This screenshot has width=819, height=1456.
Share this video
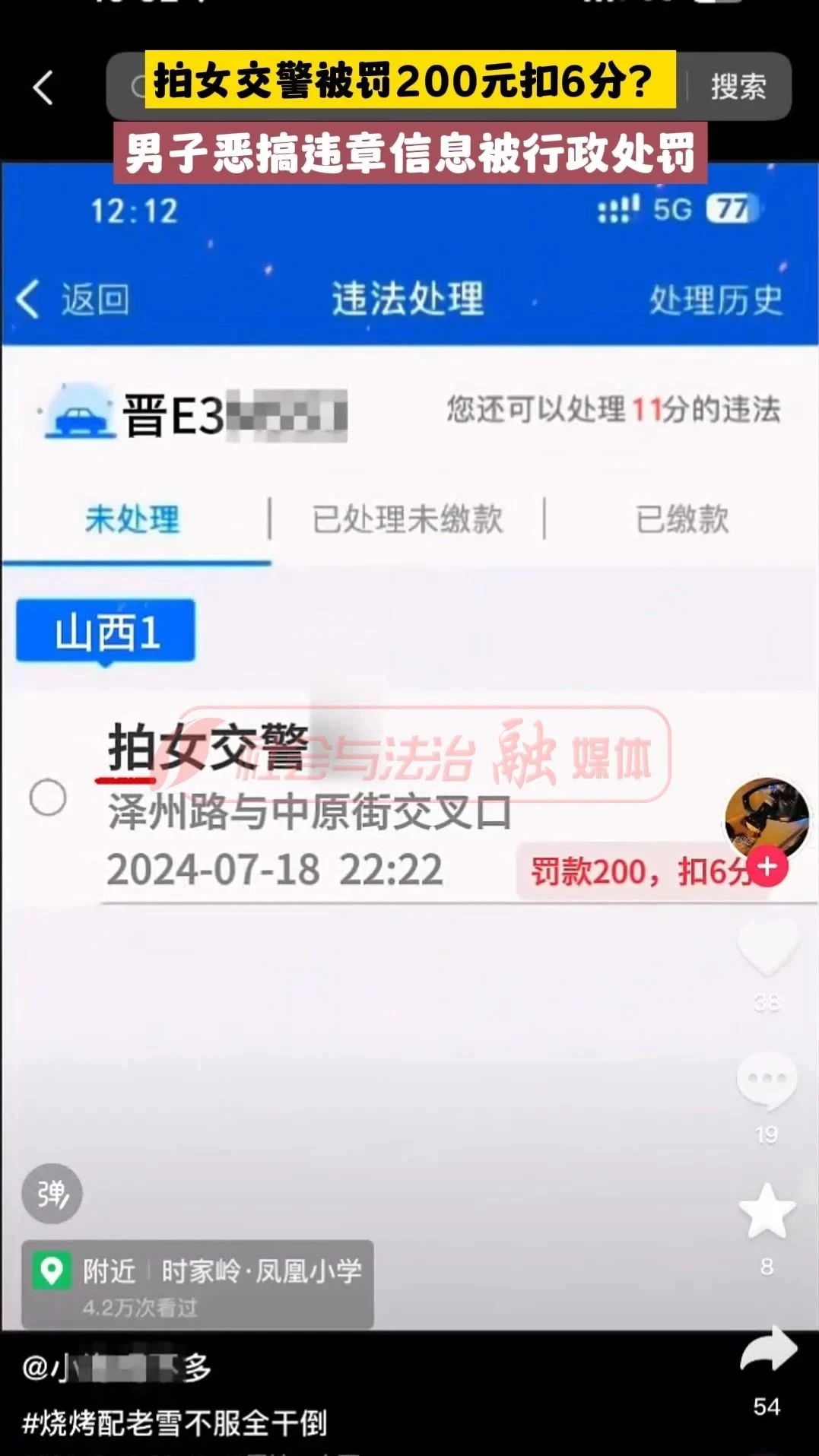pyautogui.click(x=768, y=1350)
